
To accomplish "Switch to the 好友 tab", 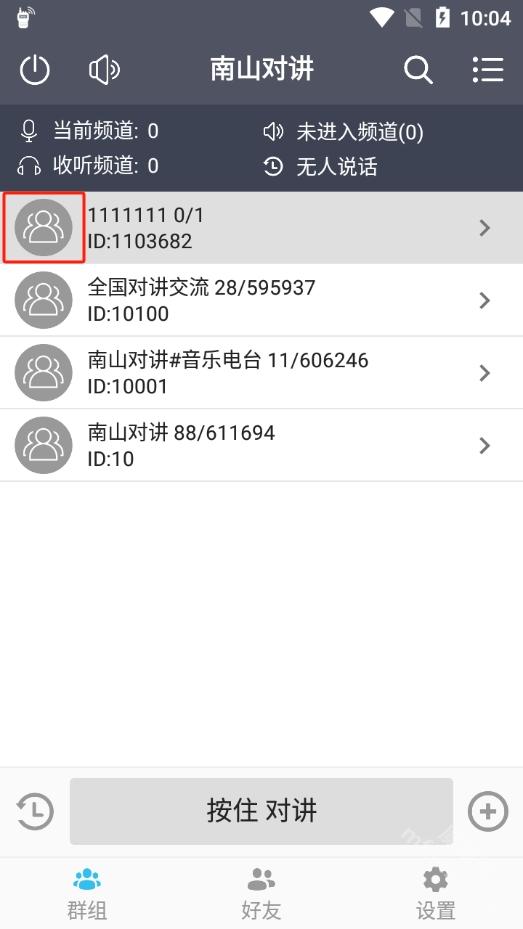I will point(261,893).
